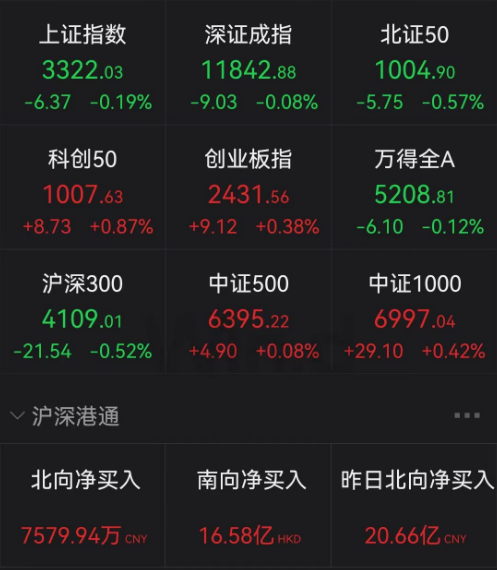Image resolution: width=497 pixels, height=570 pixels.
Task: View 中证1000 index details
Action: coord(414,312)
